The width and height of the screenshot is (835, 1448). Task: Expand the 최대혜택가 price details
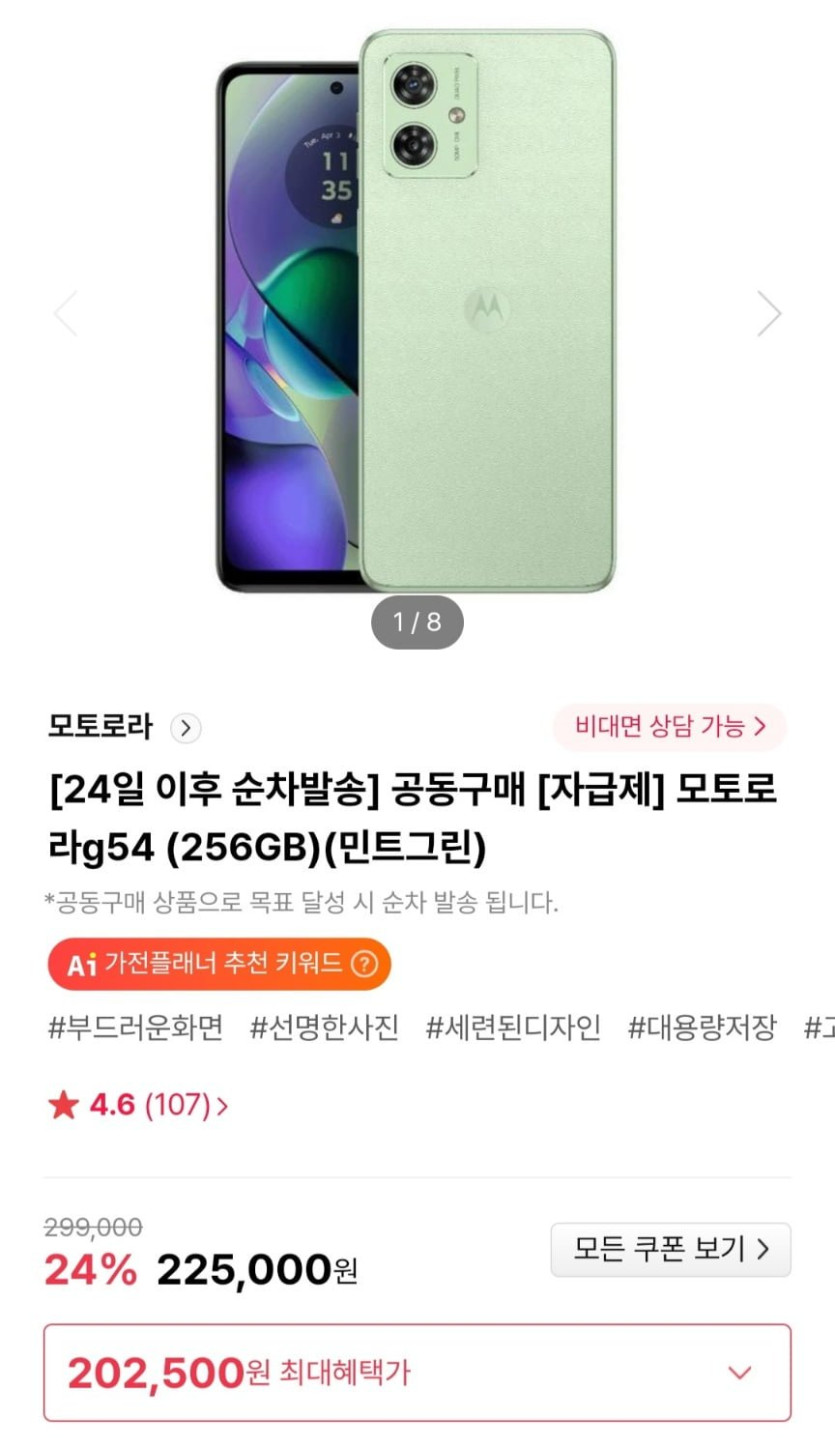pyautogui.click(x=739, y=1373)
